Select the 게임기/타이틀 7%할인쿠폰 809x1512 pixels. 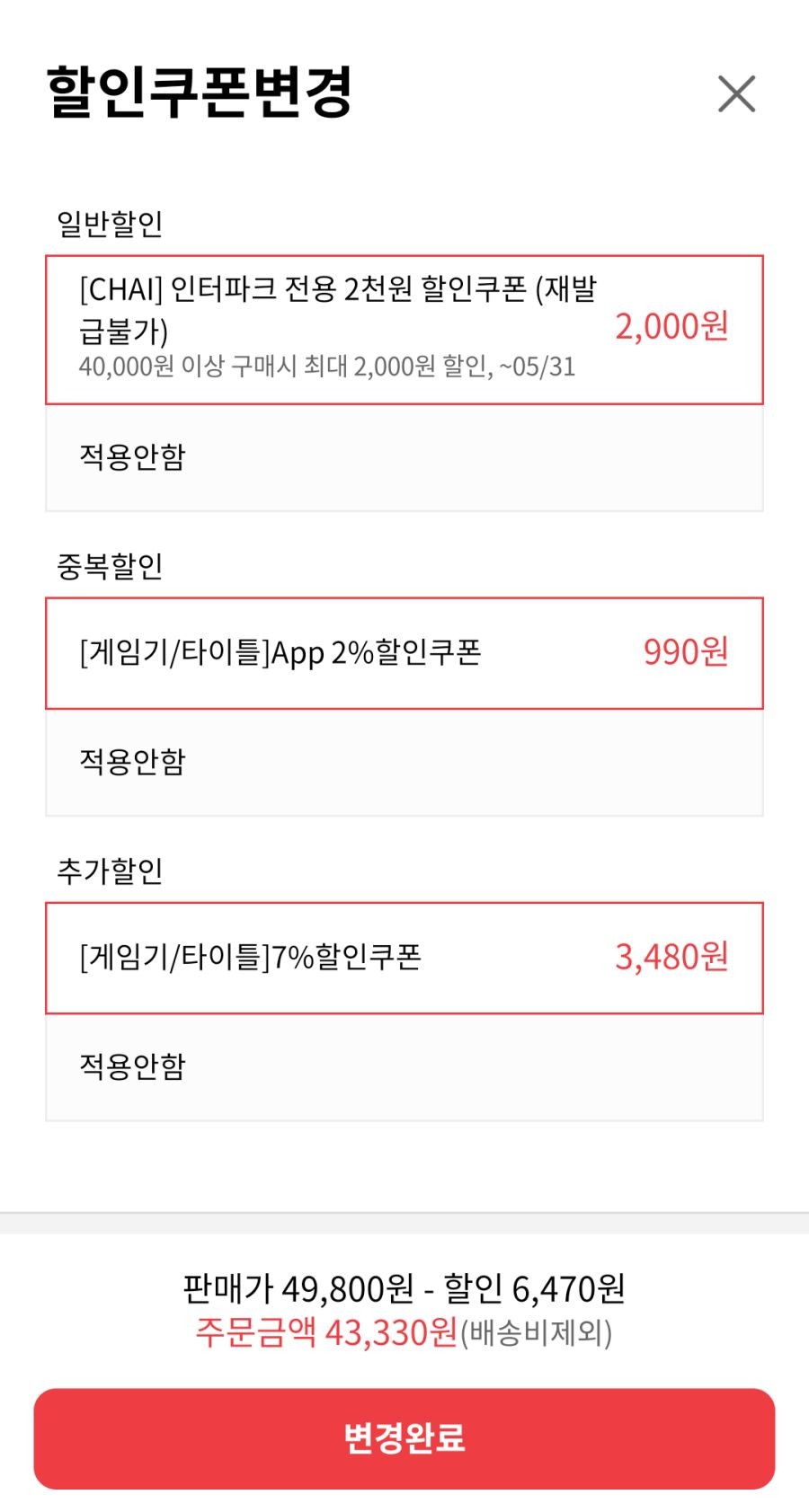pyautogui.click(x=404, y=958)
